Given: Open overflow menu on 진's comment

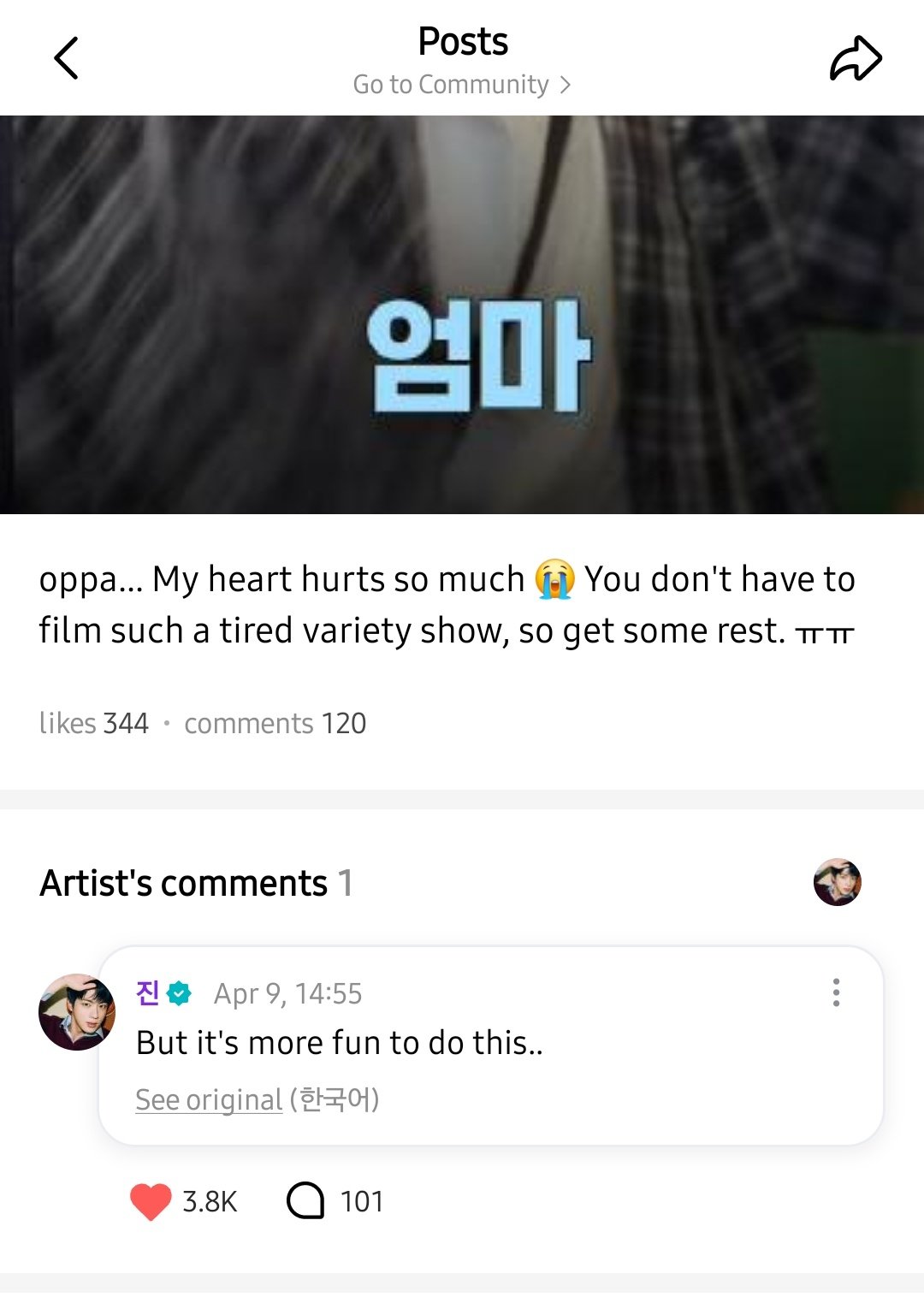Looking at the screenshot, I should (836, 992).
